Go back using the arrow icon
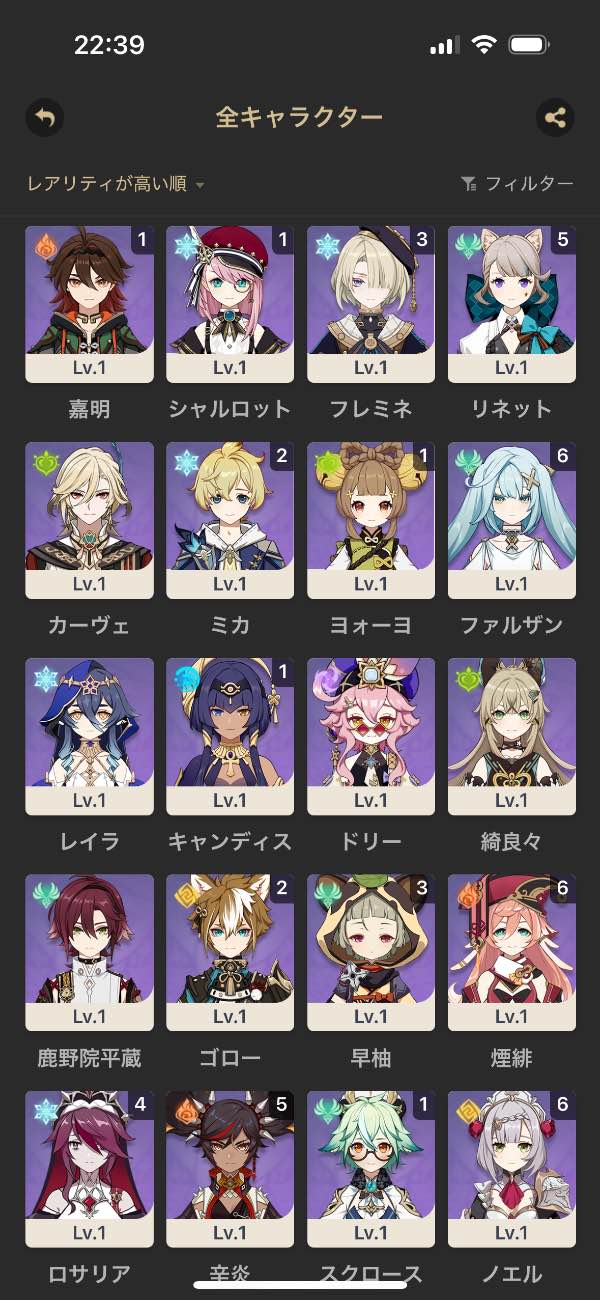This screenshot has height=1300, width=600. pos(44,118)
